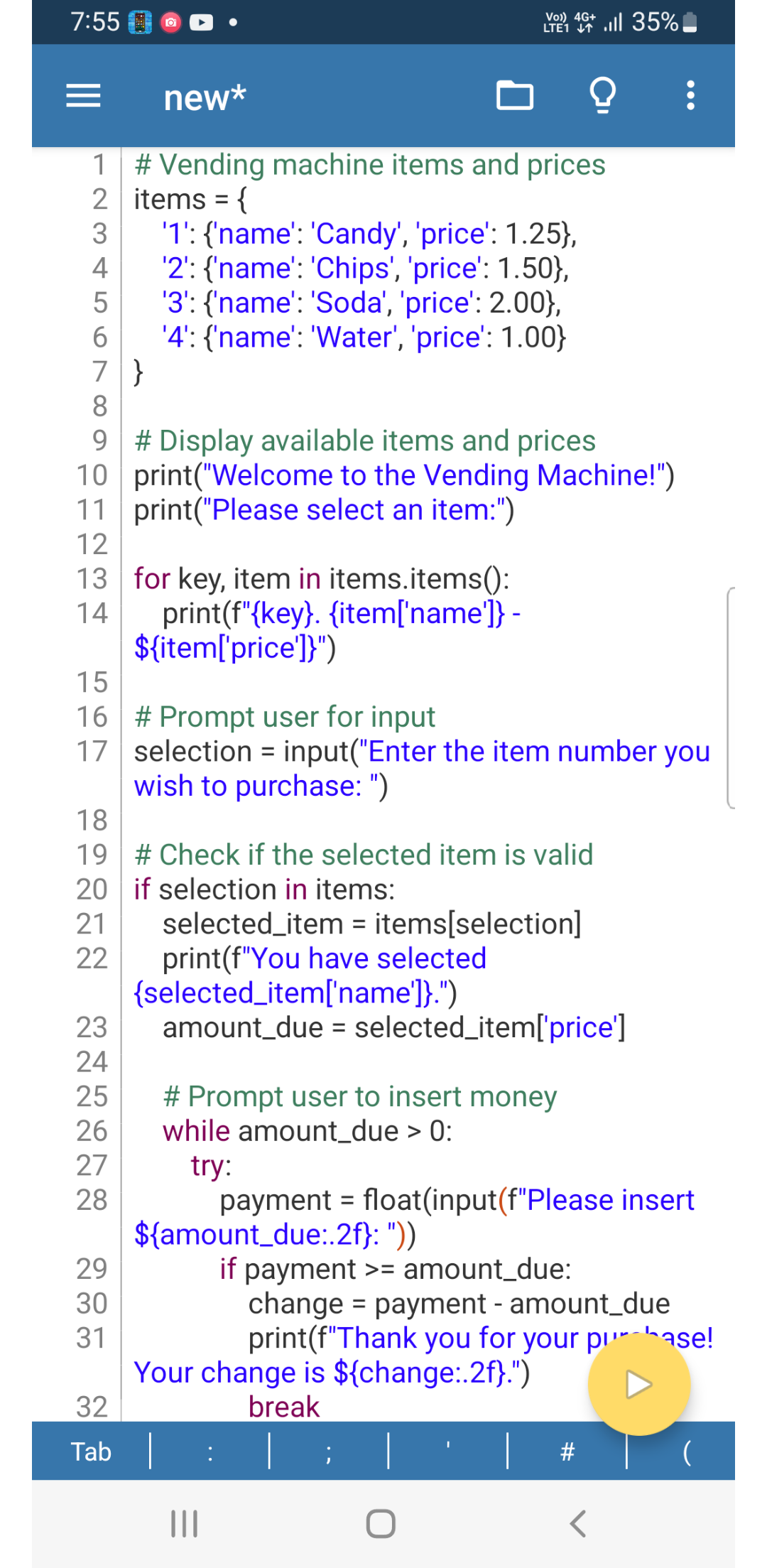Run the code with the play button
The image size is (767, 1568).
(x=639, y=1384)
